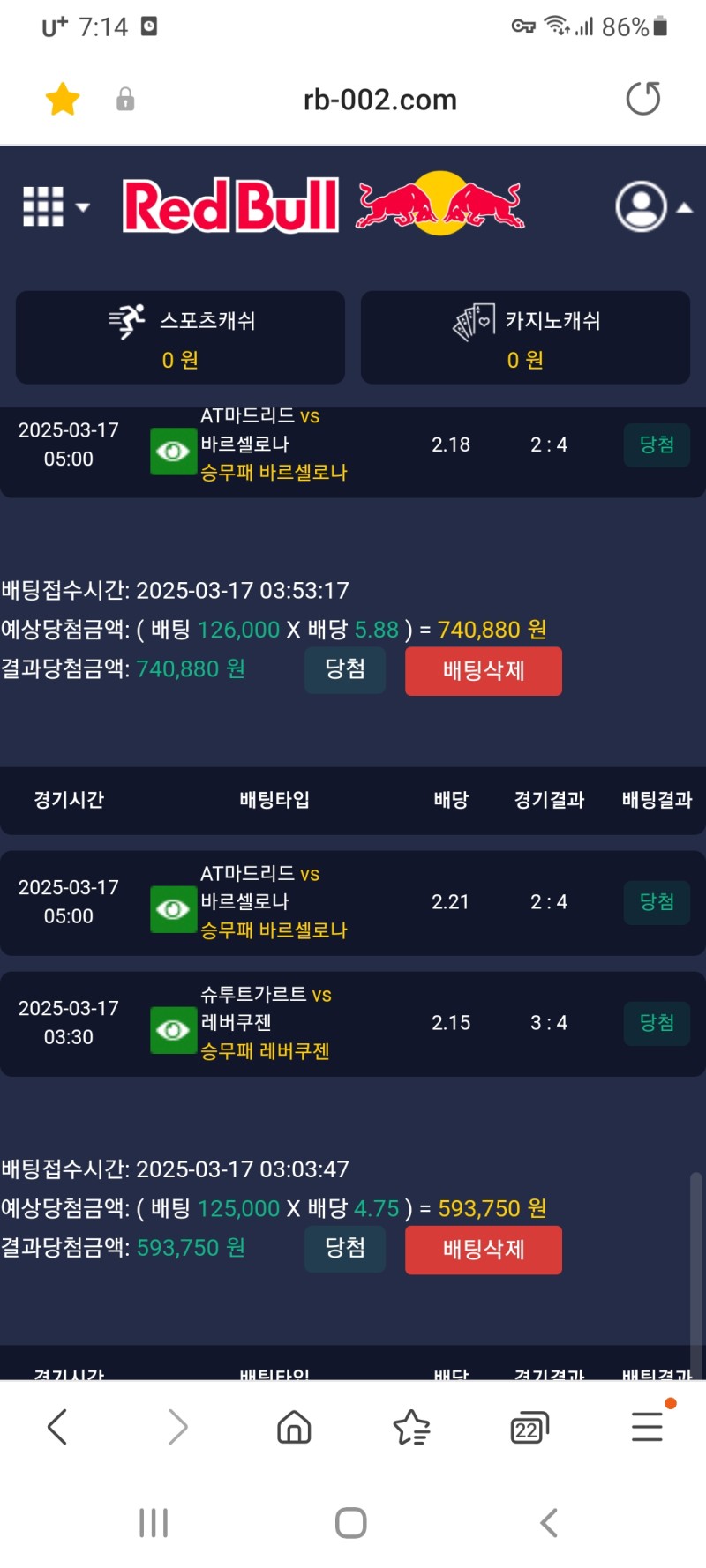View the AT마드리드 match with odds 2.18
This screenshot has width=706, height=1568.
[x=173, y=452]
